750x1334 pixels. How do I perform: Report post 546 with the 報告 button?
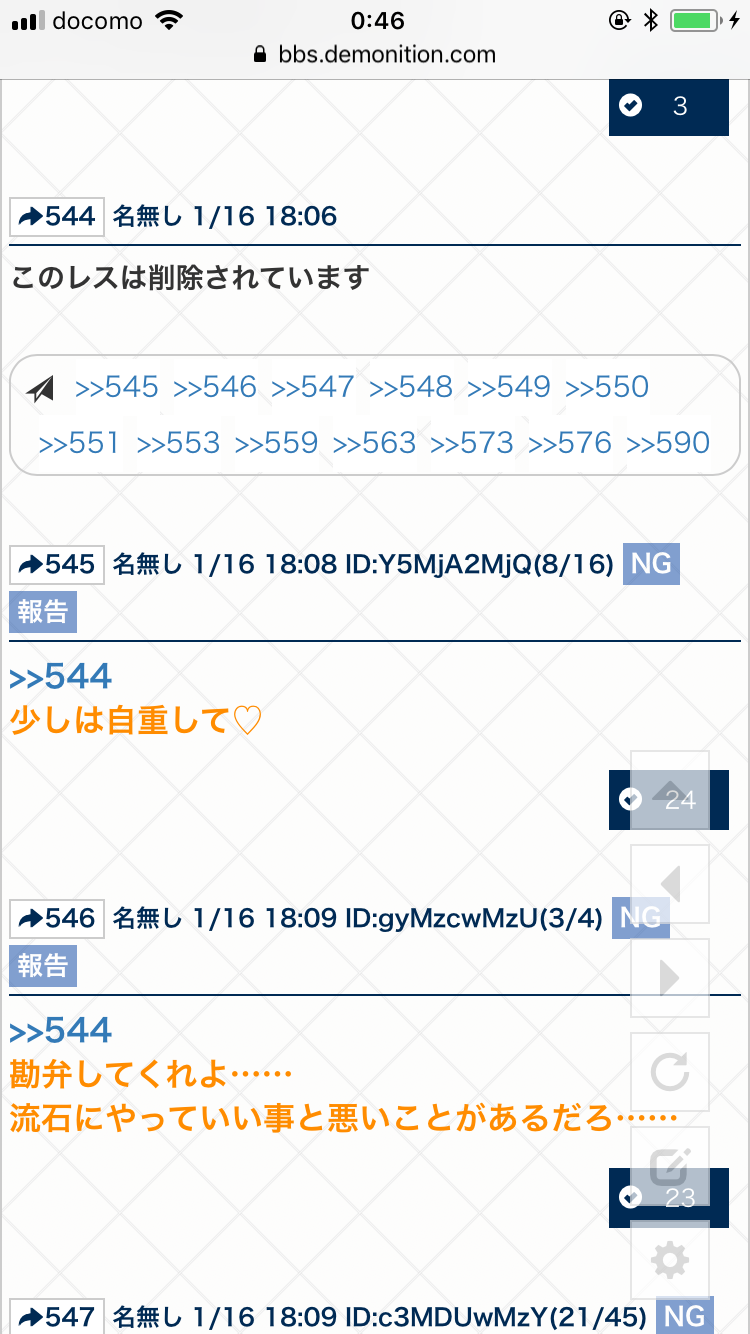pos(43,966)
